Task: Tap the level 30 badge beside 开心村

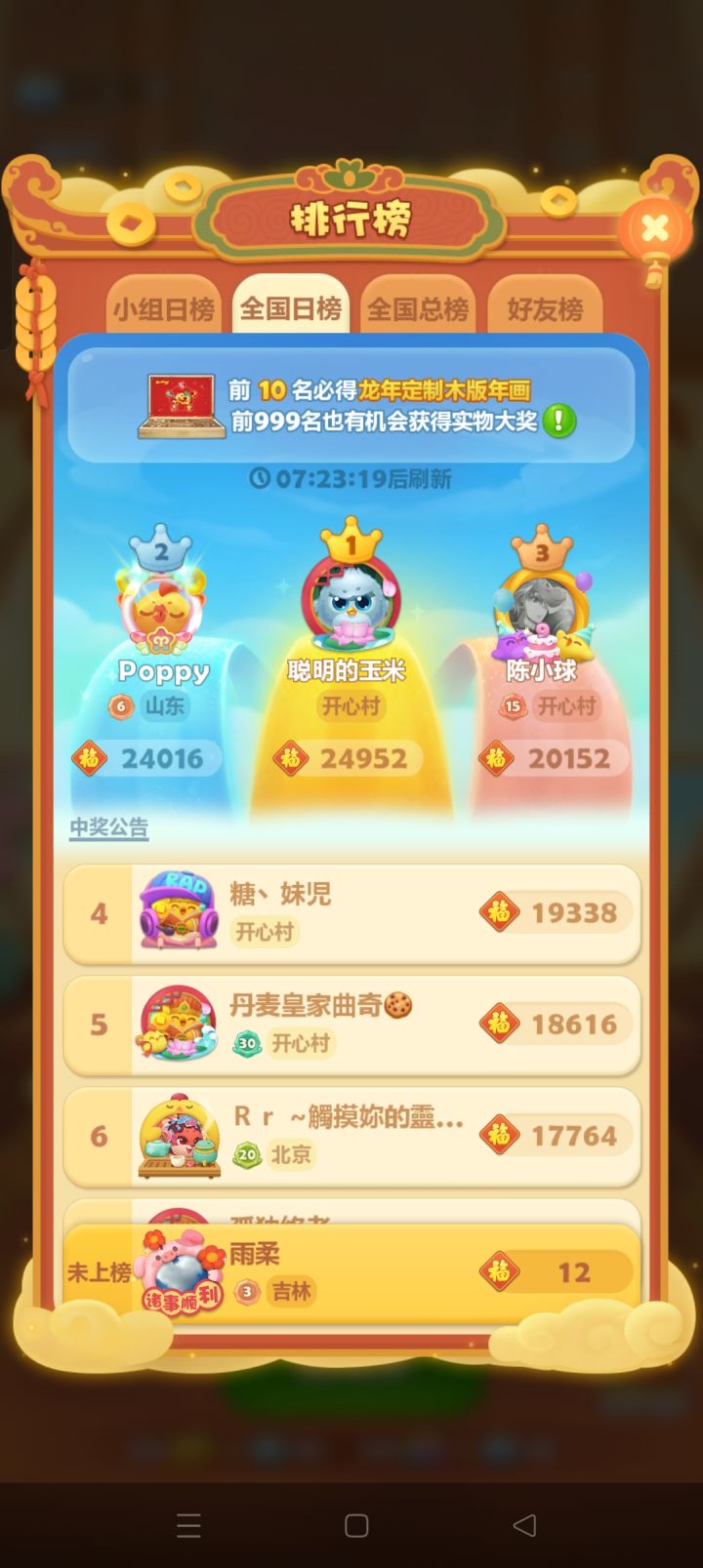Action: pyautogui.click(x=246, y=1044)
